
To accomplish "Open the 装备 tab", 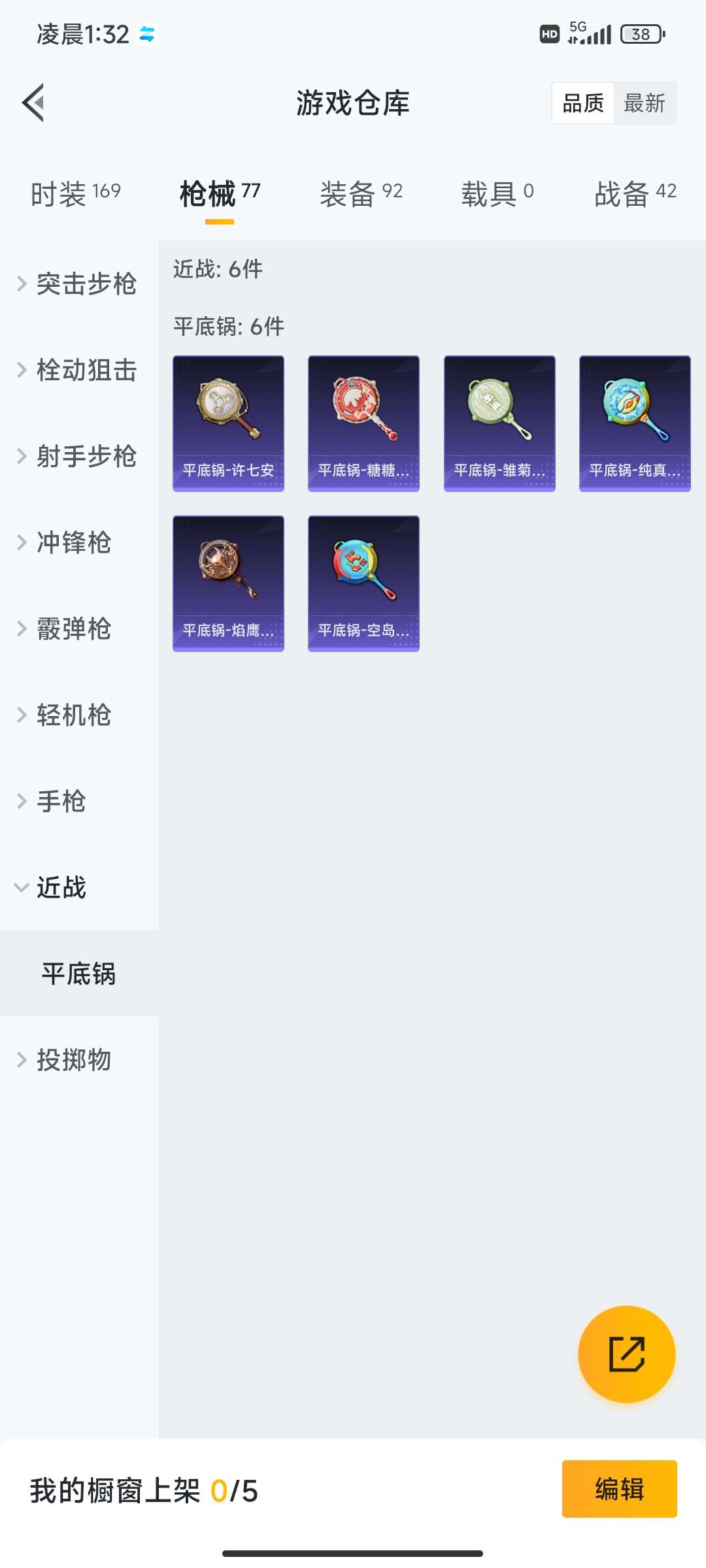I will point(361,193).
